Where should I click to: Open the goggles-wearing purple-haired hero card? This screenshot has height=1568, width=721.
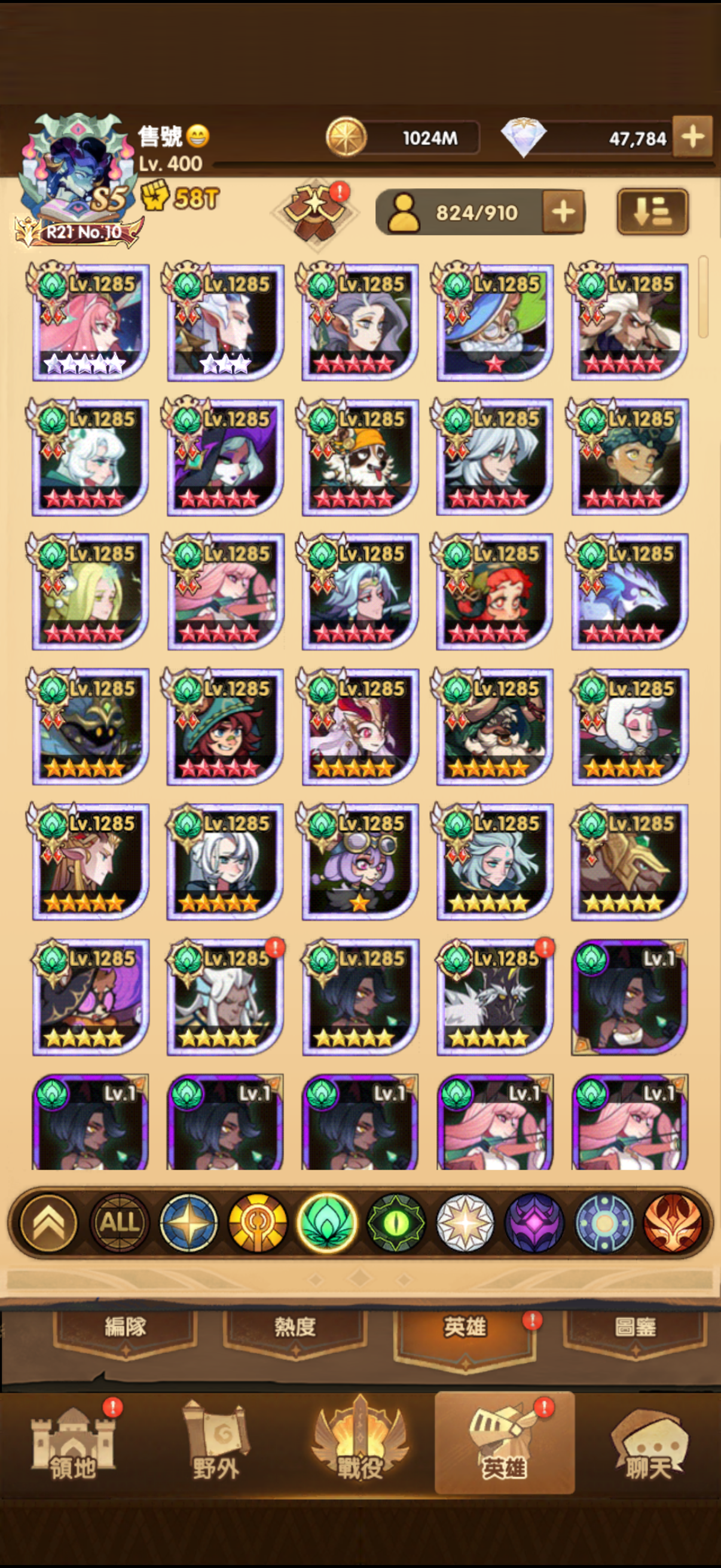pyautogui.click(x=359, y=862)
